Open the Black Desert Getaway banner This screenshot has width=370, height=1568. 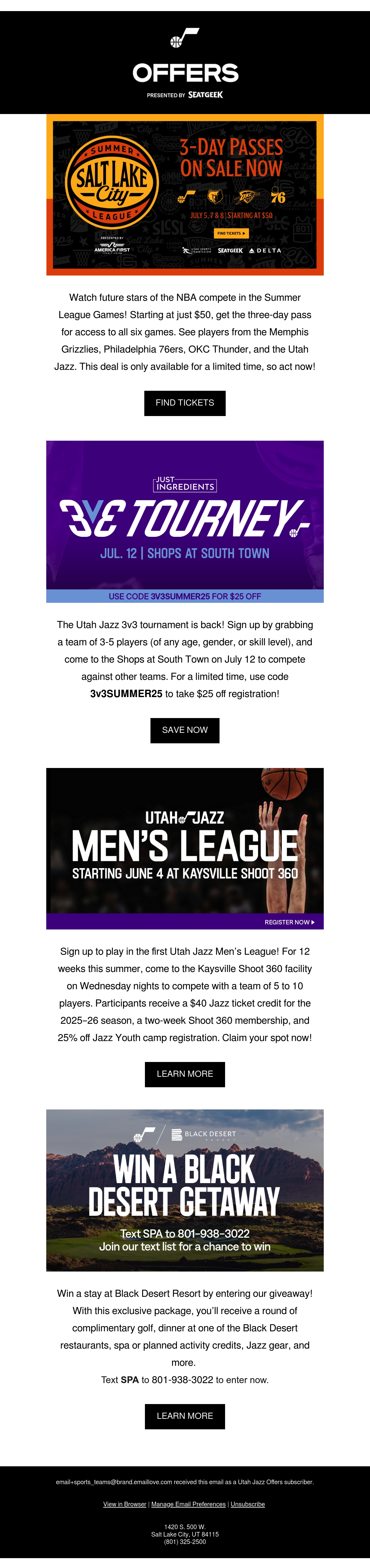(x=185, y=1190)
